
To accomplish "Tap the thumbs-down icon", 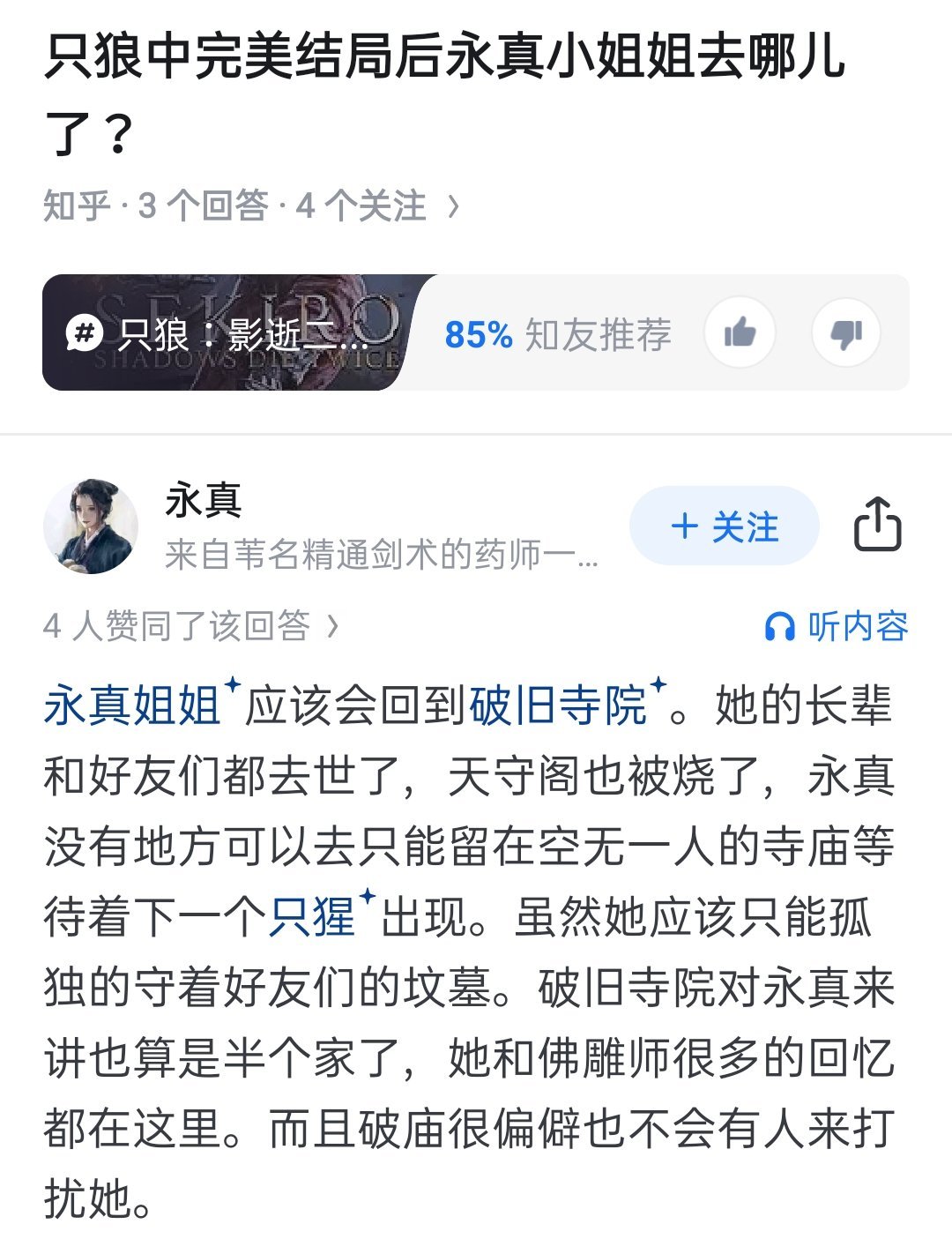I will (x=846, y=332).
